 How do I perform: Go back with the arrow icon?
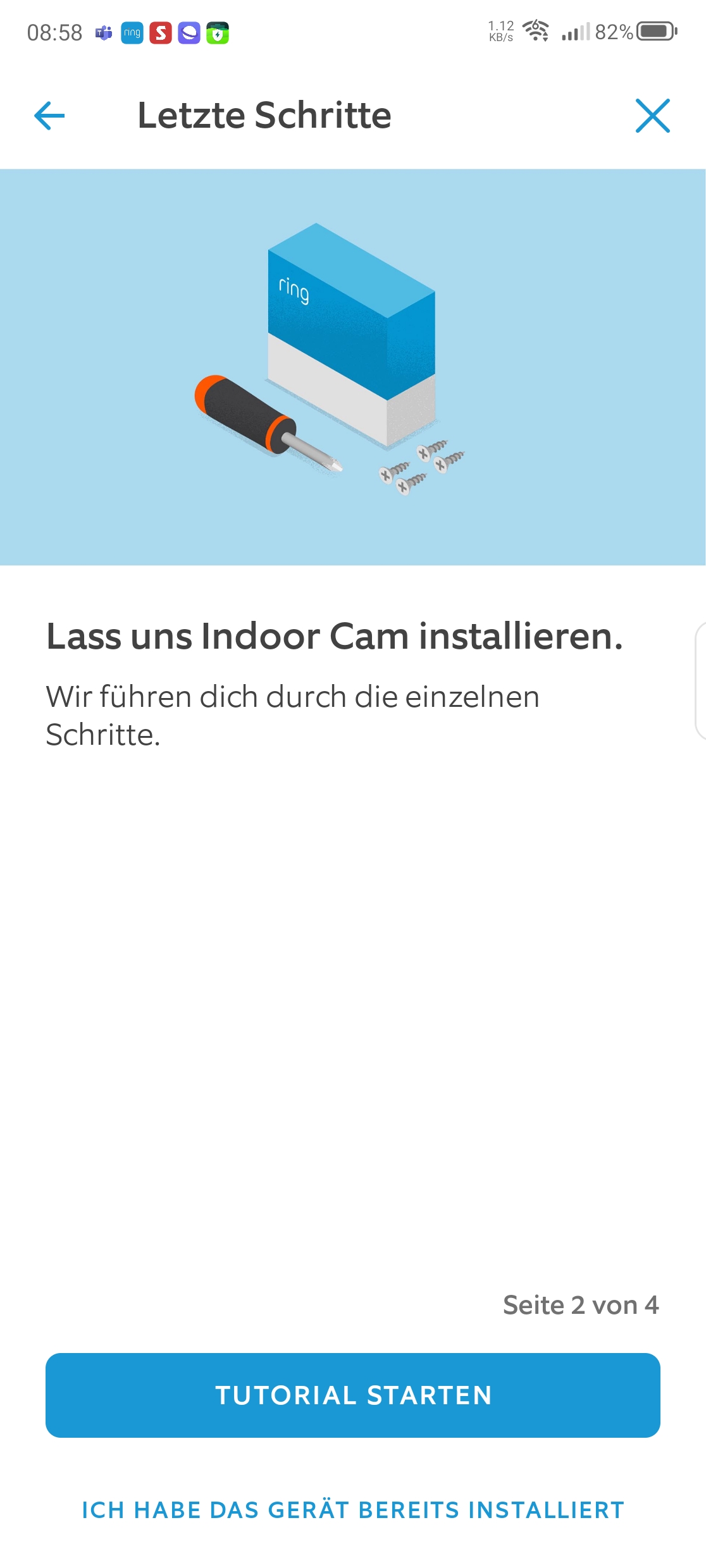click(49, 116)
